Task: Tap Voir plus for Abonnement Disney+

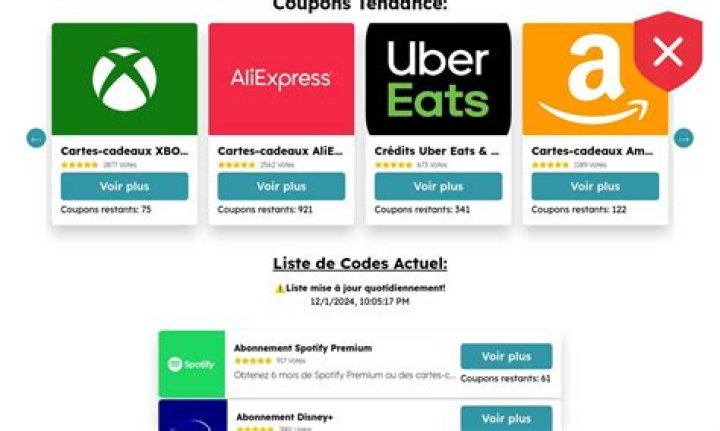Action: (506, 418)
